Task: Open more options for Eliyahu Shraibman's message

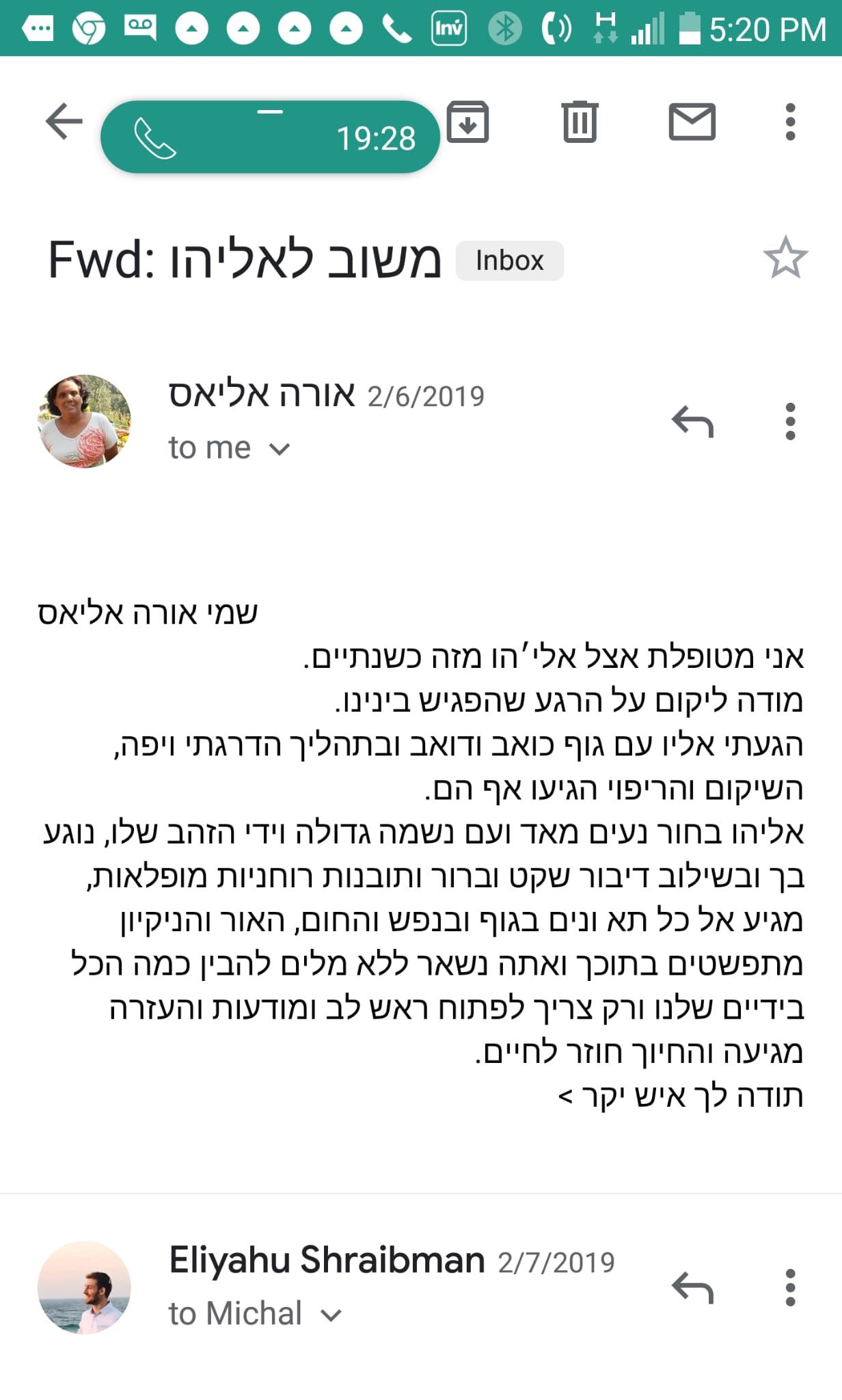Action: (x=790, y=1288)
